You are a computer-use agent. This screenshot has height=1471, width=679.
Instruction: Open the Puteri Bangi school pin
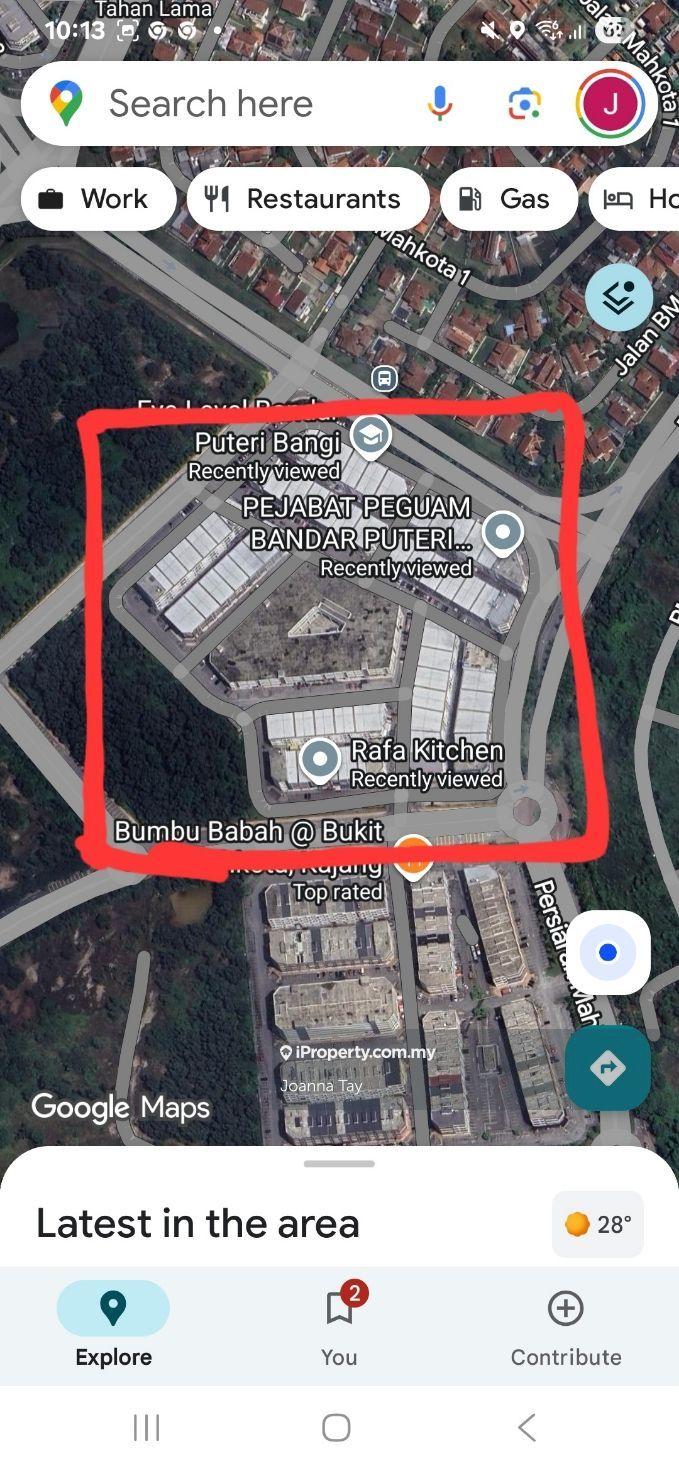pyautogui.click(x=371, y=435)
